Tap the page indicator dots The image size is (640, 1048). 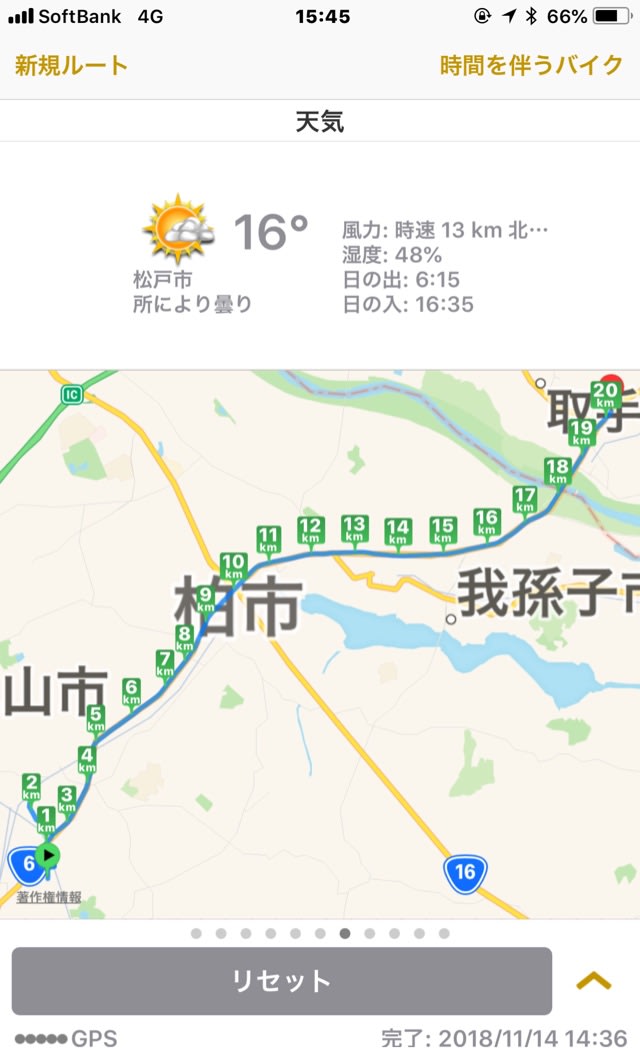[320, 934]
